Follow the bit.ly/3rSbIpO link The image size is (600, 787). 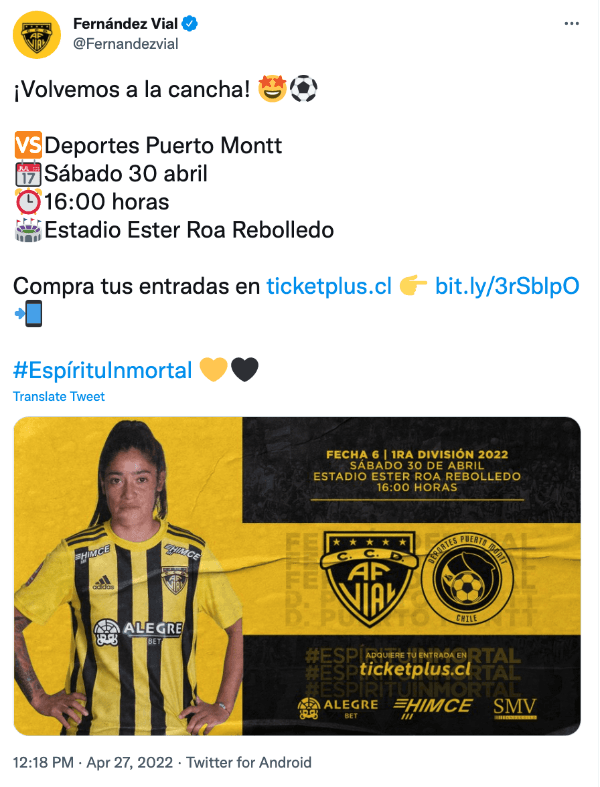507,285
